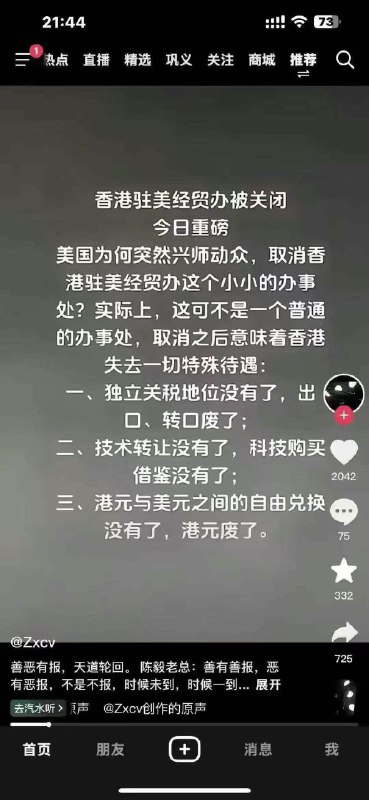The height and width of the screenshot is (800, 369).
Task: Open the 商城 tab
Action: click(x=262, y=60)
